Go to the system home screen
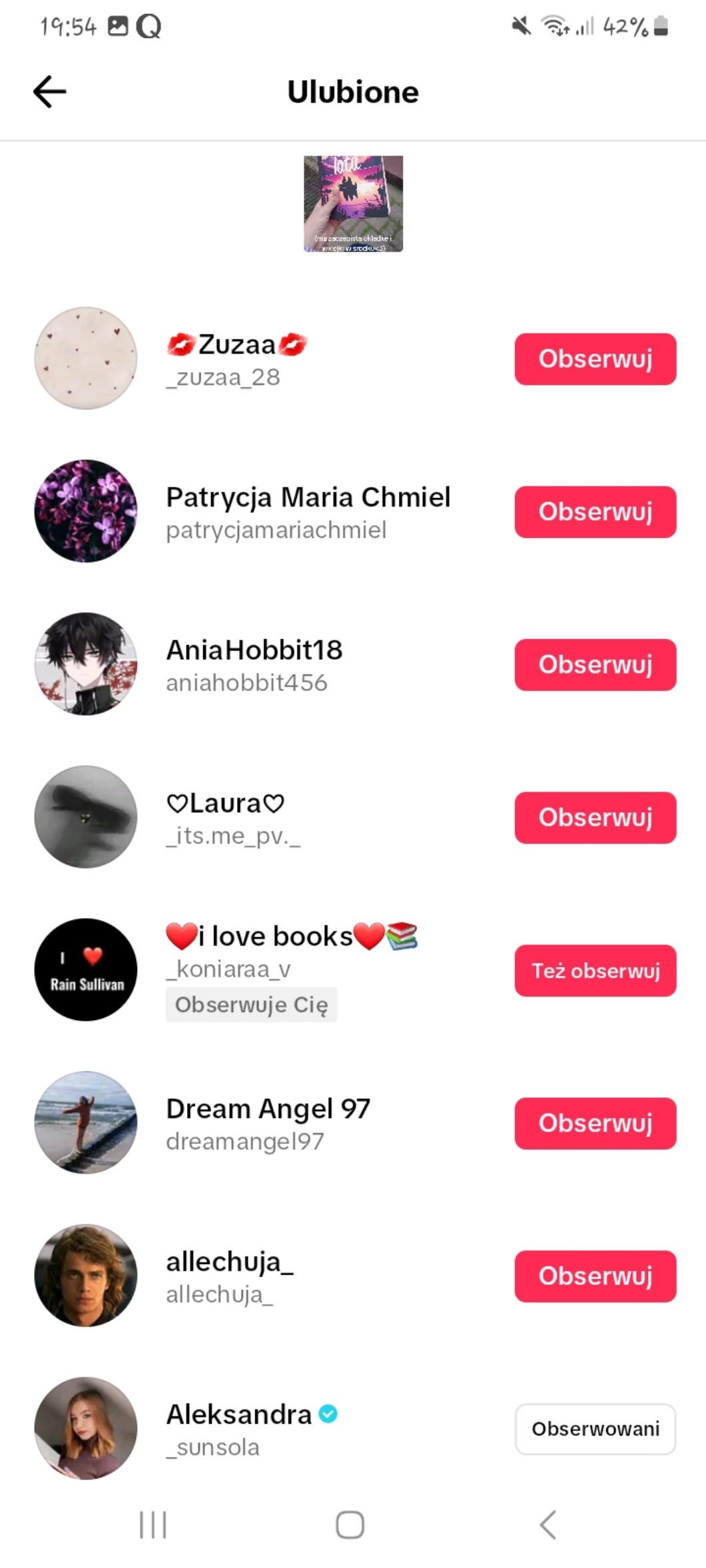 click(350, 1525)
